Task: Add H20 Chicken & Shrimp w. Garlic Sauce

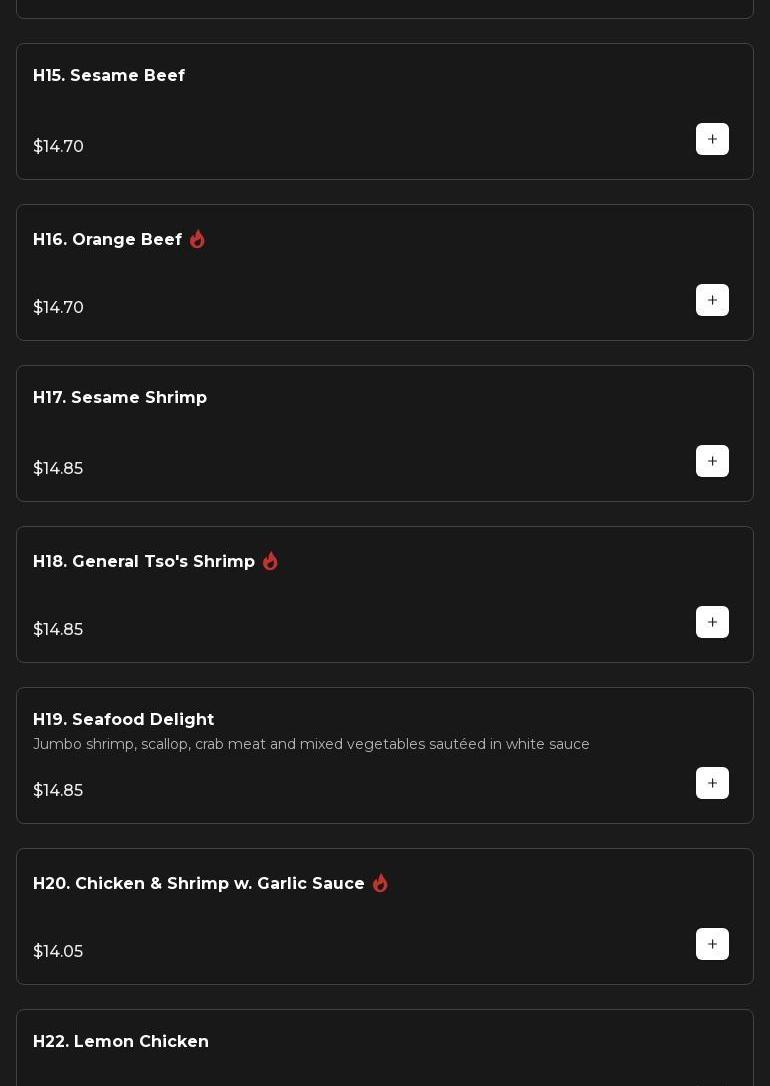Action: coord(712,944)
